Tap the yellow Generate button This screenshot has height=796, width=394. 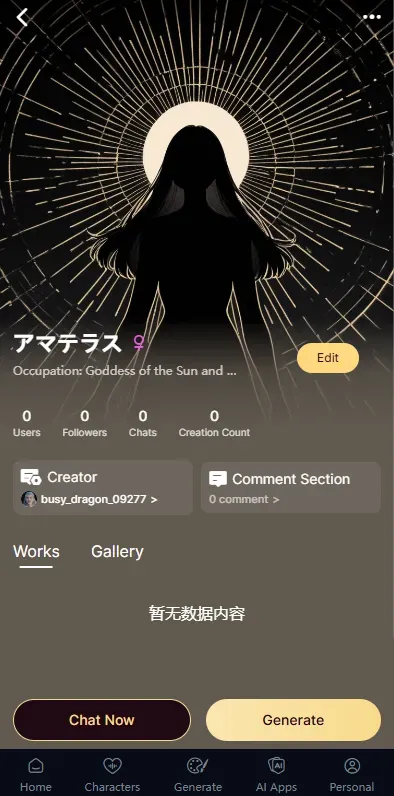click(293, 720)
